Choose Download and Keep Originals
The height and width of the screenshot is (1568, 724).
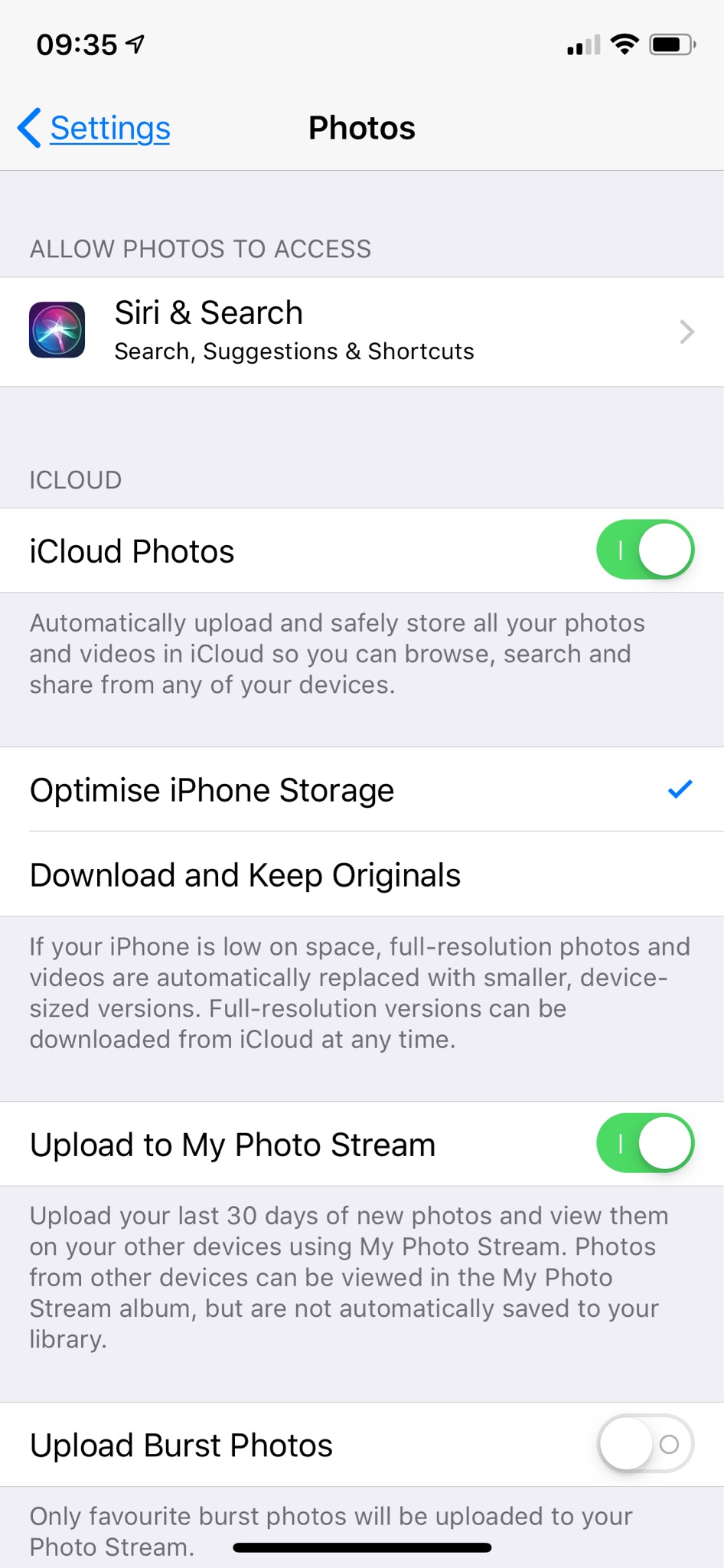point(361,875)
